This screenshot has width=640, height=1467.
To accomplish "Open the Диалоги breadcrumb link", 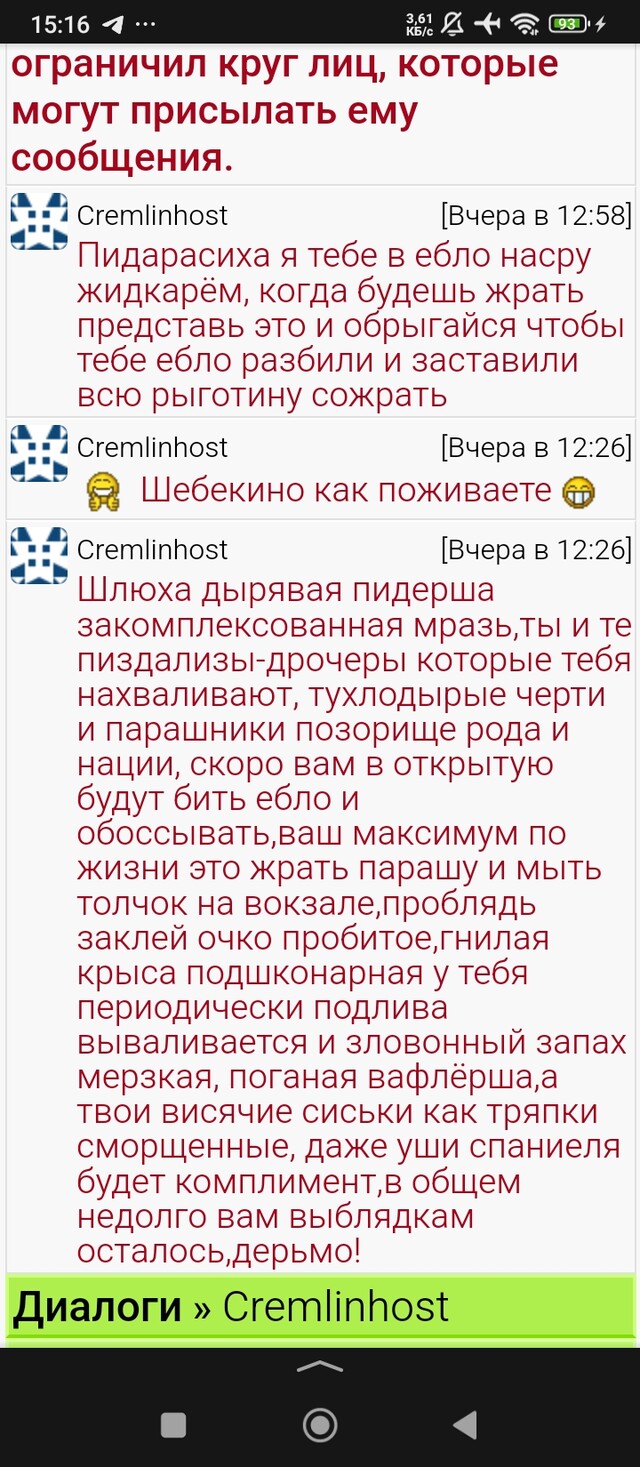I will [97, 1306].
